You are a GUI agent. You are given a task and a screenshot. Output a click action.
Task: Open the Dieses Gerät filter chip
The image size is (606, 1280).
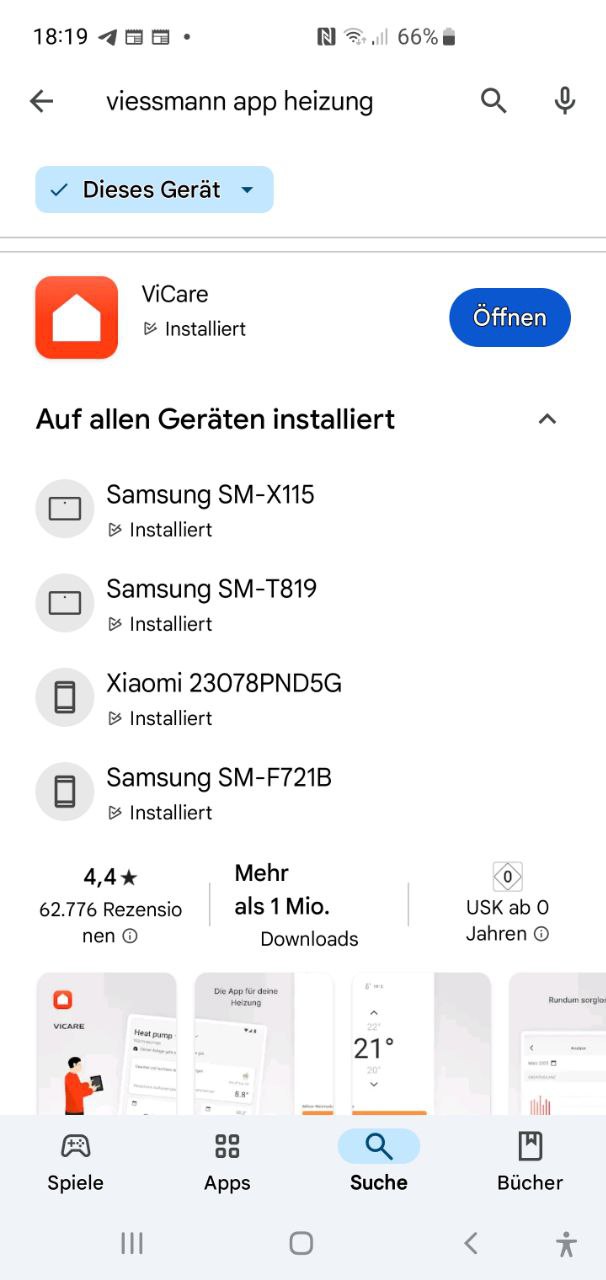point(154,190)
